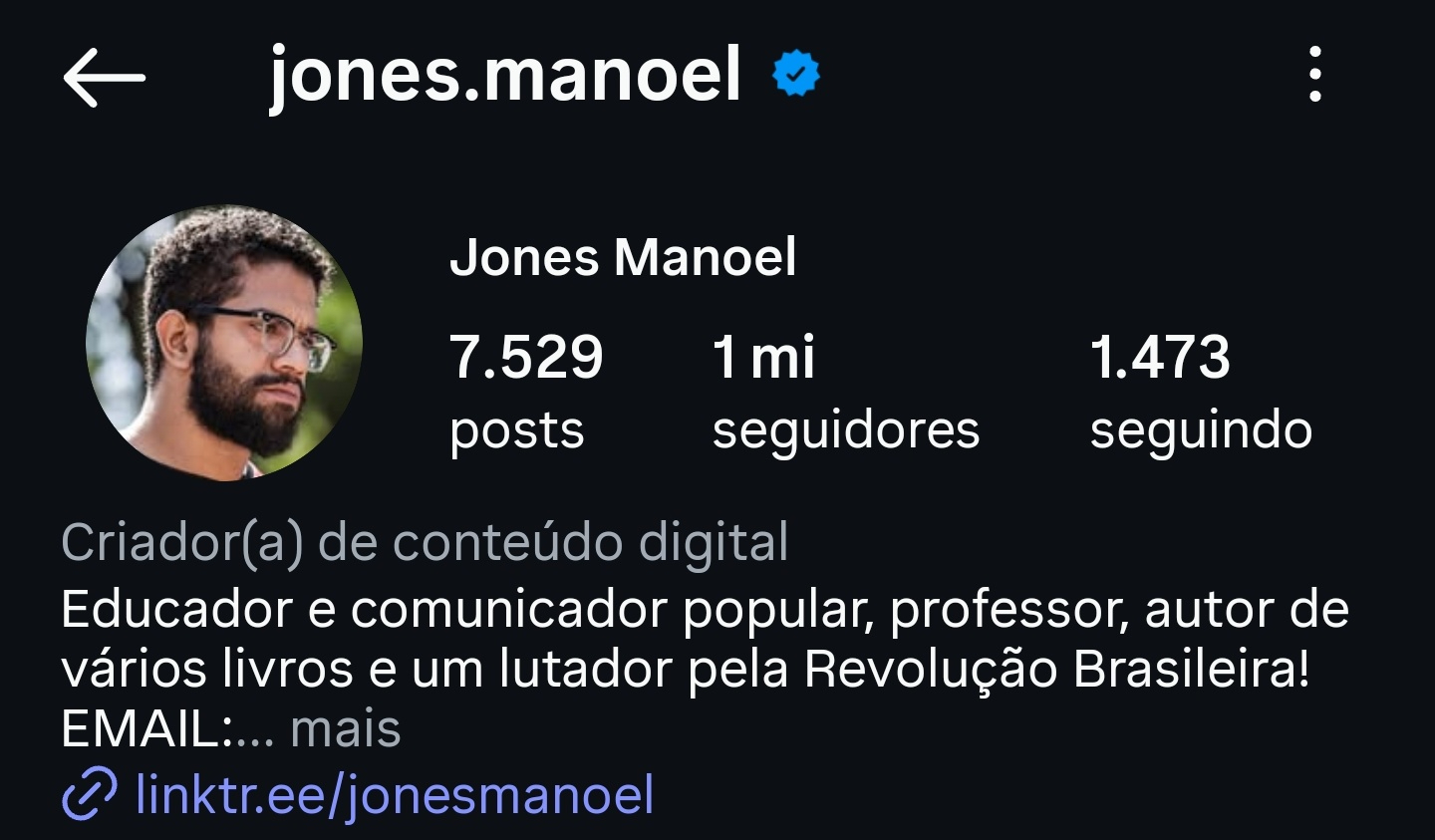
Task: Open the 7.529 posts count
Action: click(525, 392)
